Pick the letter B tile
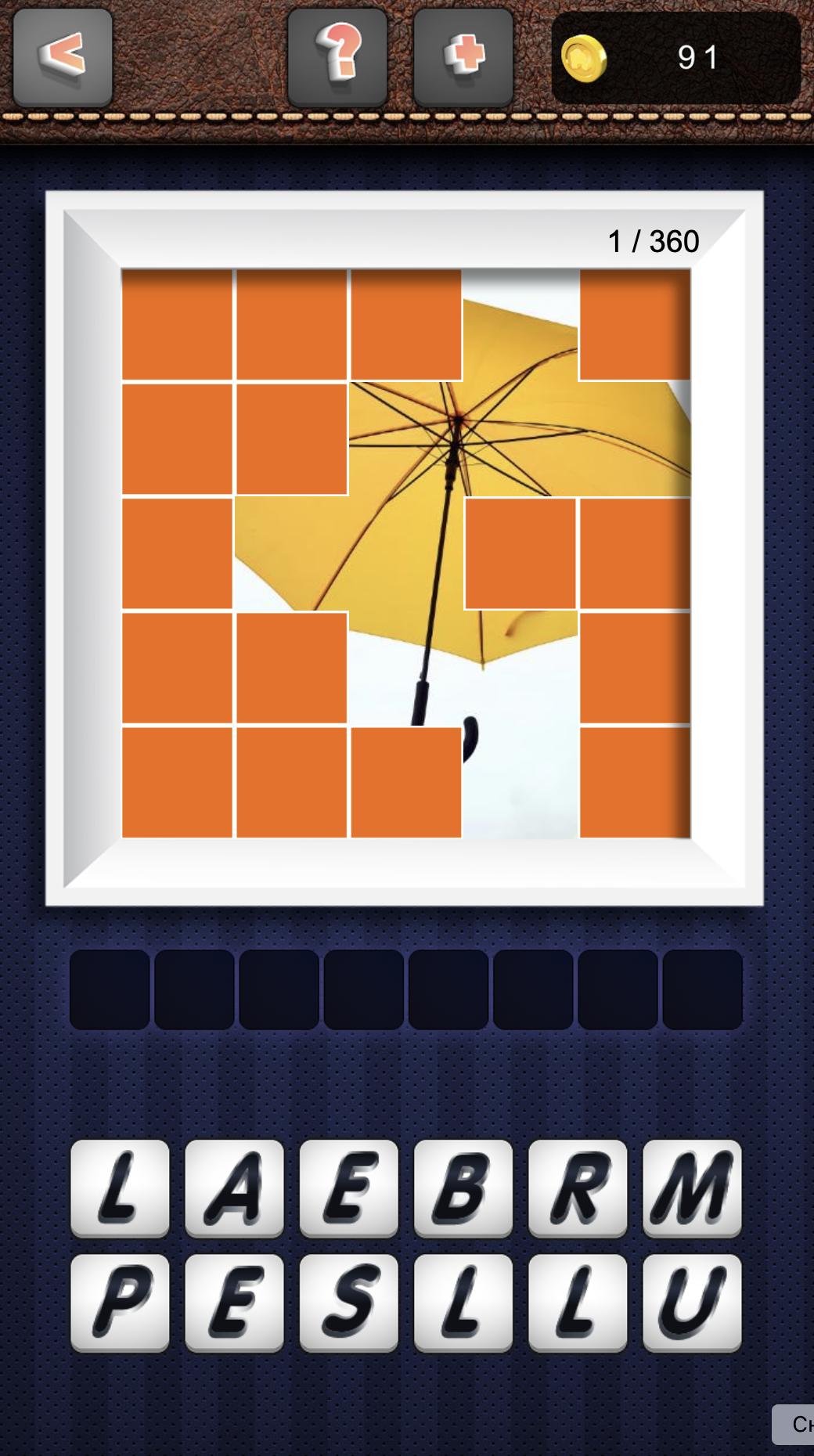The image size is (814, 1456). (463, 1188)
